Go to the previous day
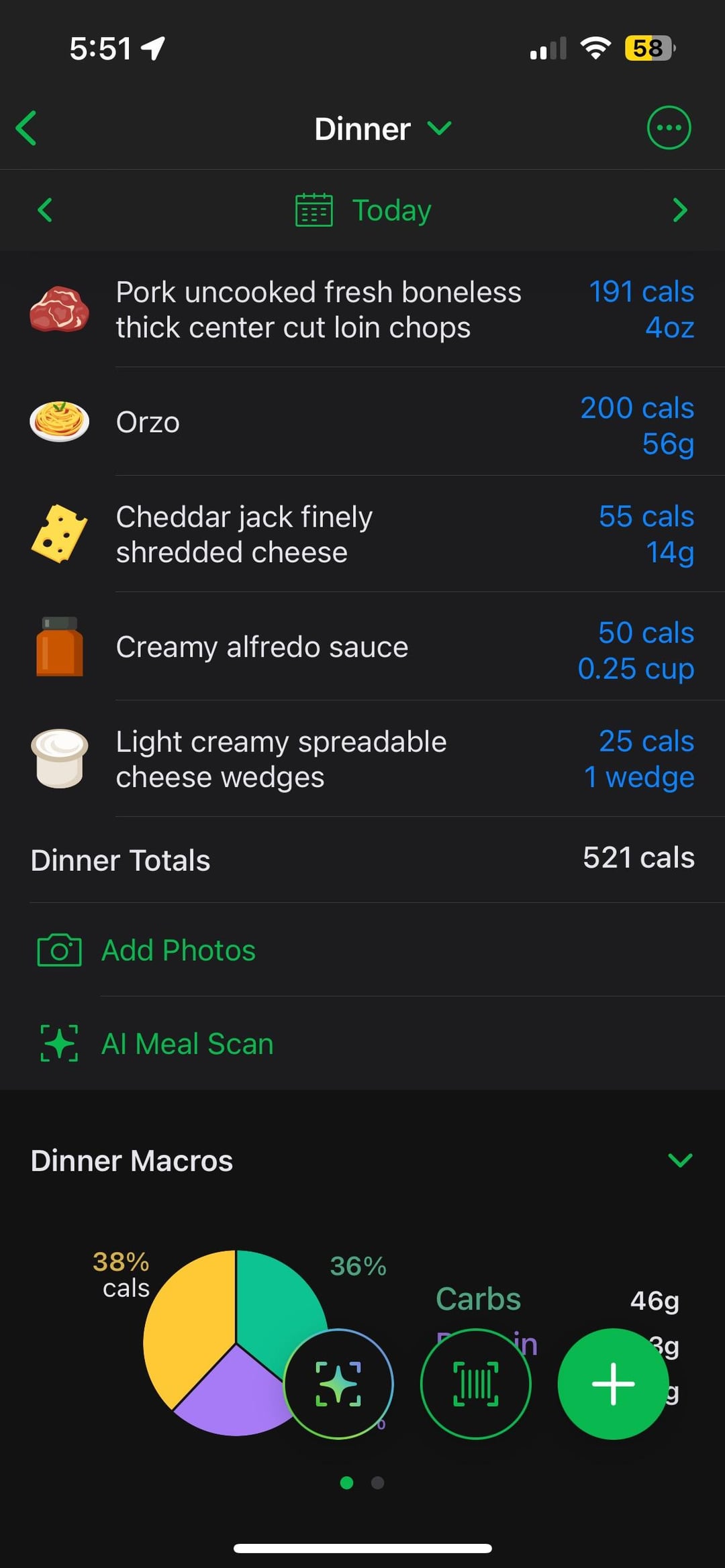The image size is (725, 1568). tap(45, 210)
